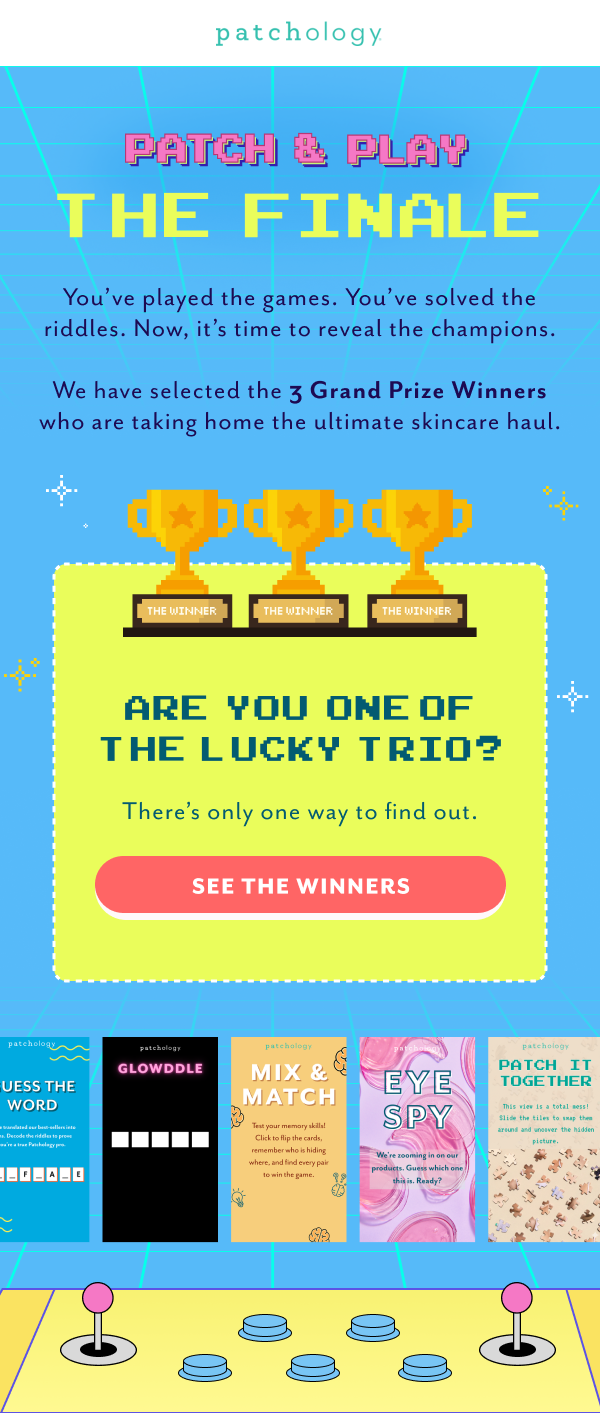Viewport: 600px width, 1413px height.
Task: Open the Glowddle game card
Action: pos(160,1139)
